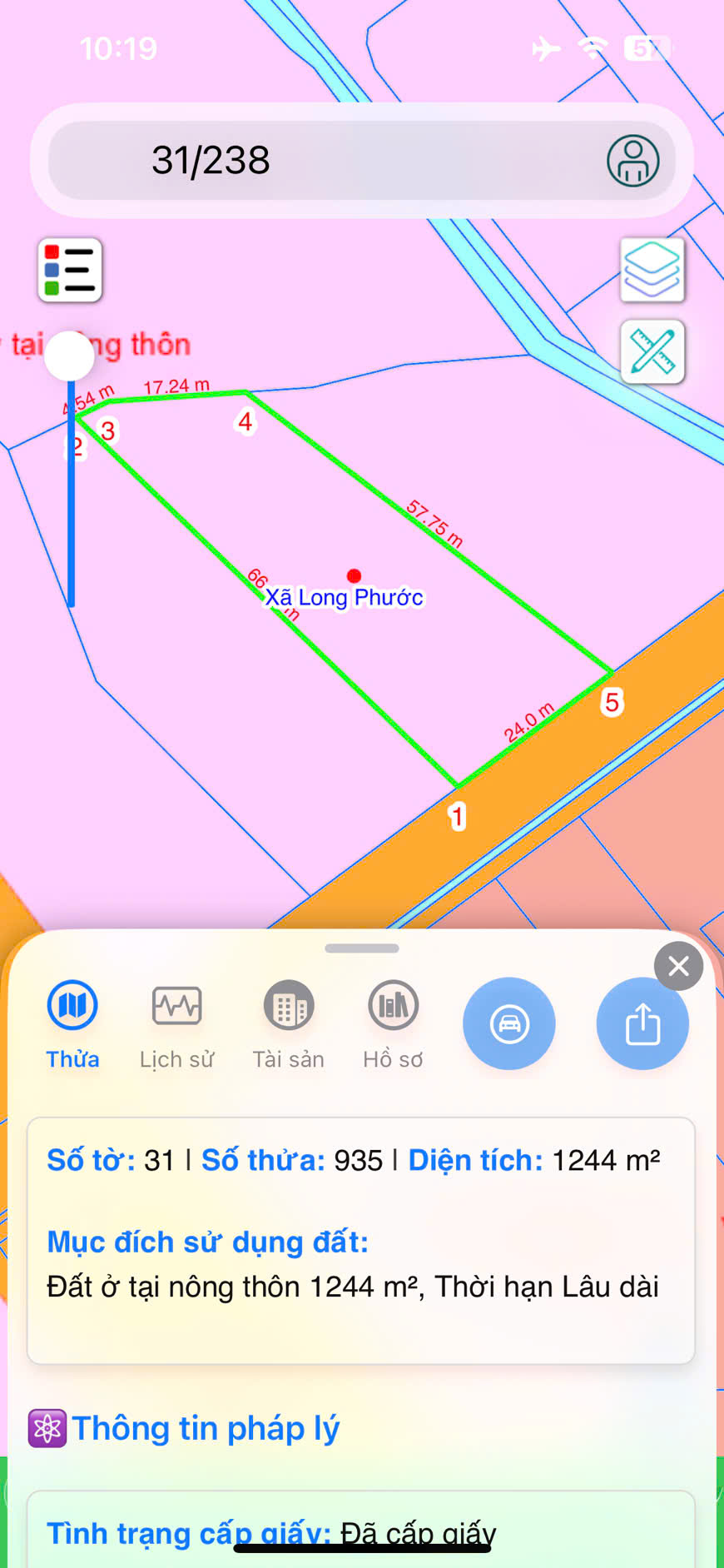Close the parcel info panel

(678, 966)
